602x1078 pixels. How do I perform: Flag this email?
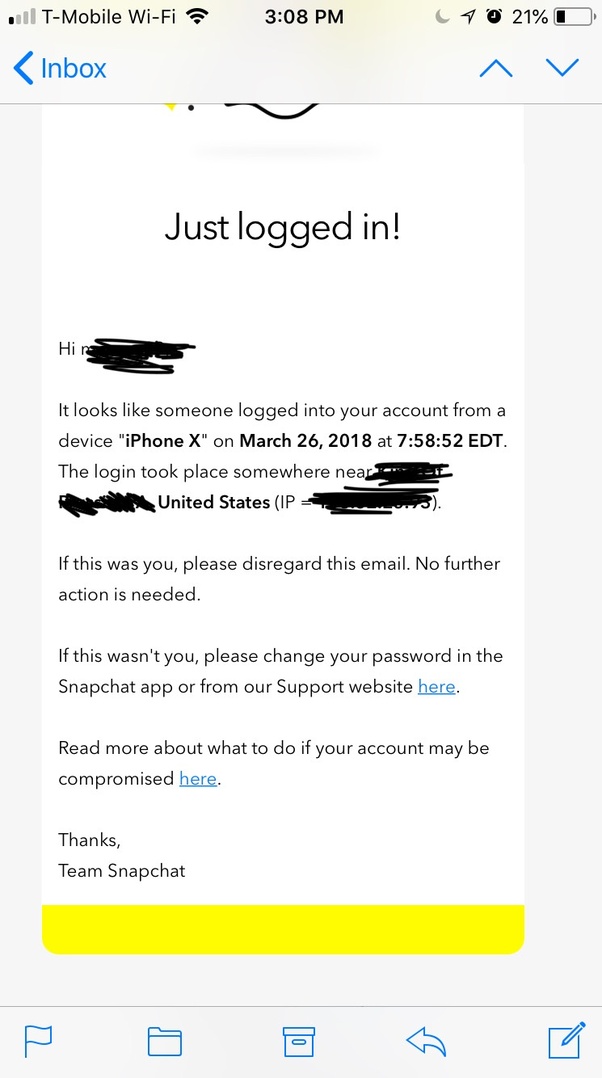[x=38, y=1041]
